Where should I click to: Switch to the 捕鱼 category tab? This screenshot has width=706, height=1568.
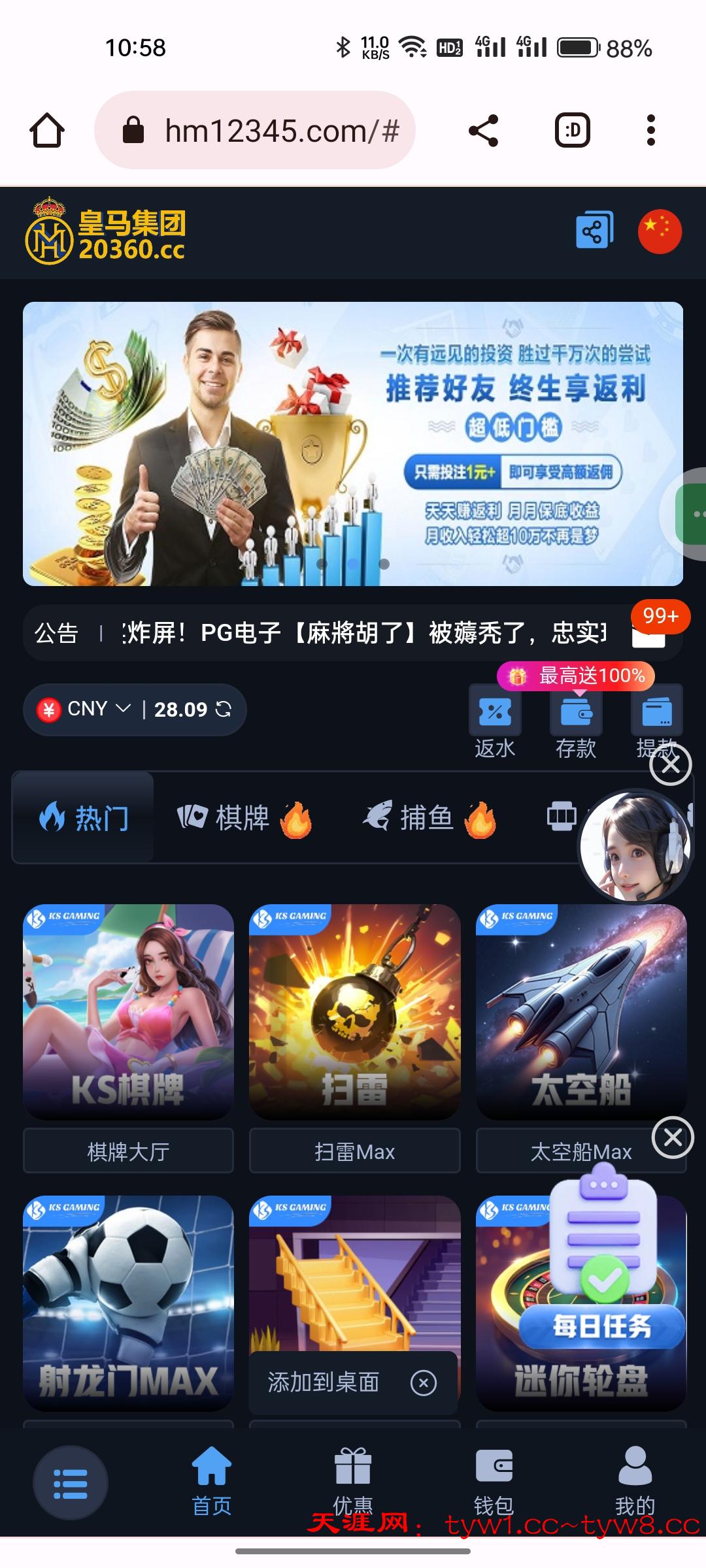click(428, 818)
